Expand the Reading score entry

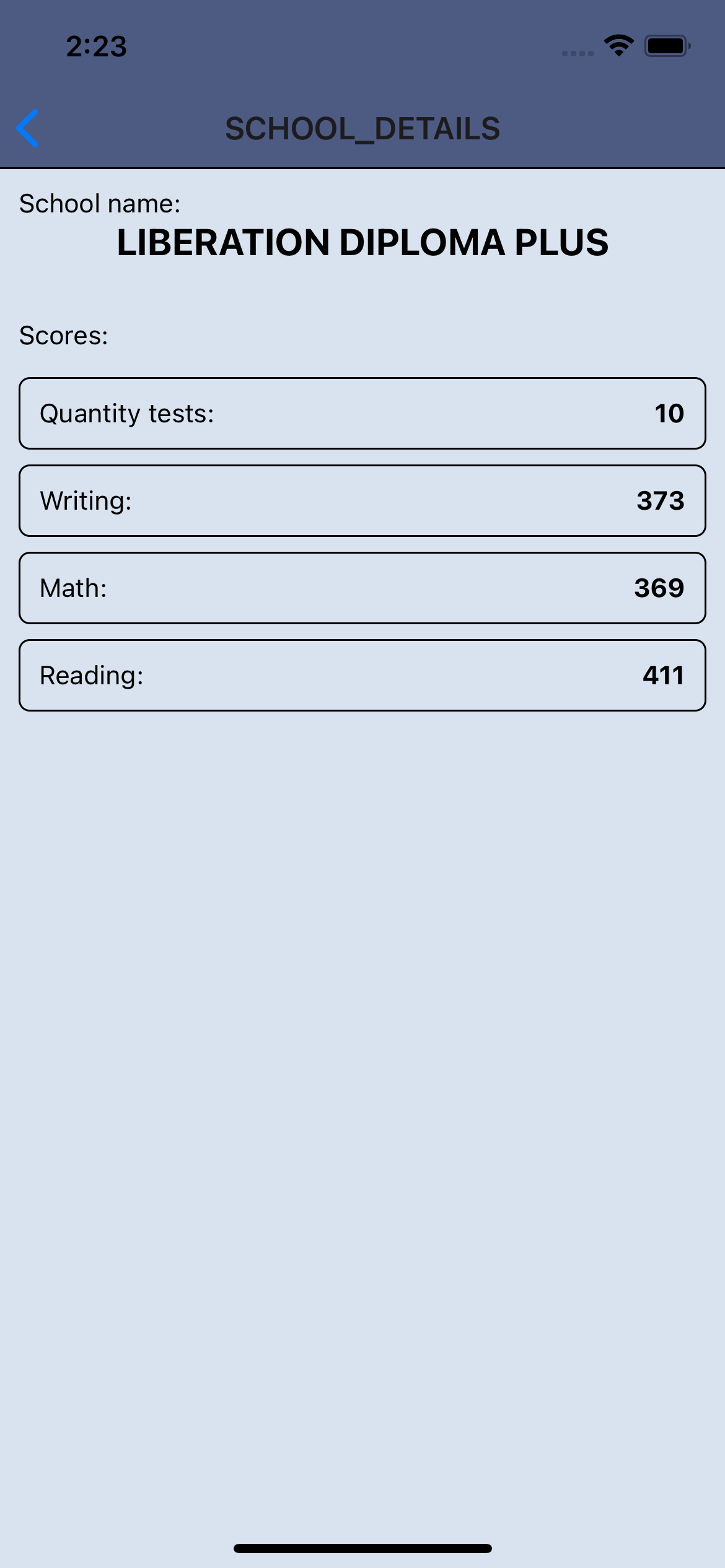coord(362,674)
